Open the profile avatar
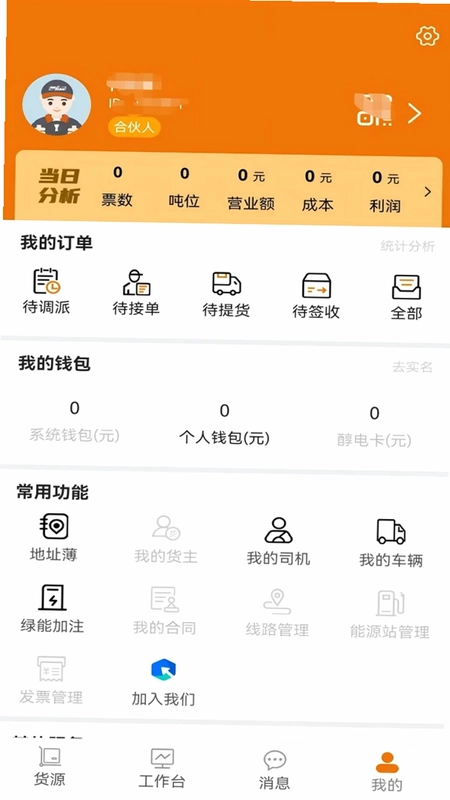The width and height of the screenshot is (450, 800). (x=56, y=105)
